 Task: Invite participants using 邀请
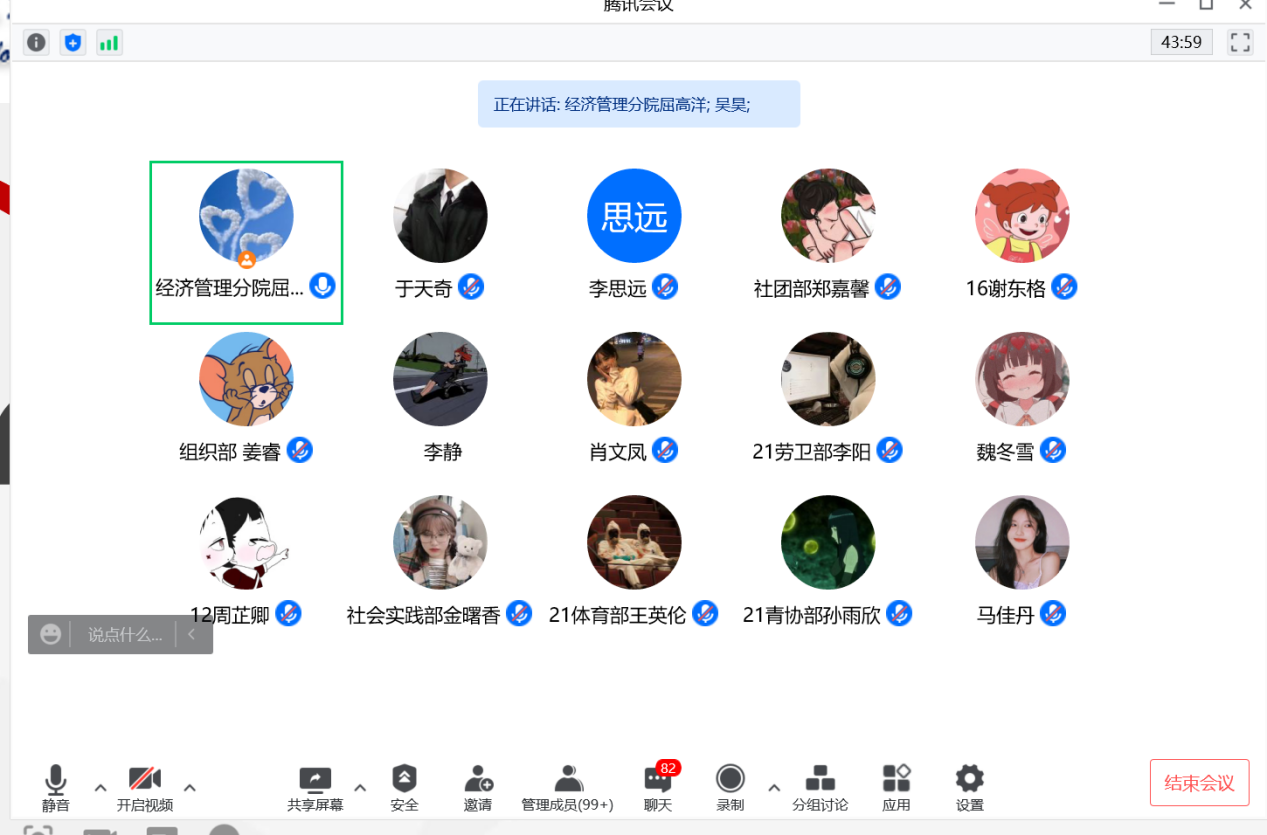(x=478, y=787)
